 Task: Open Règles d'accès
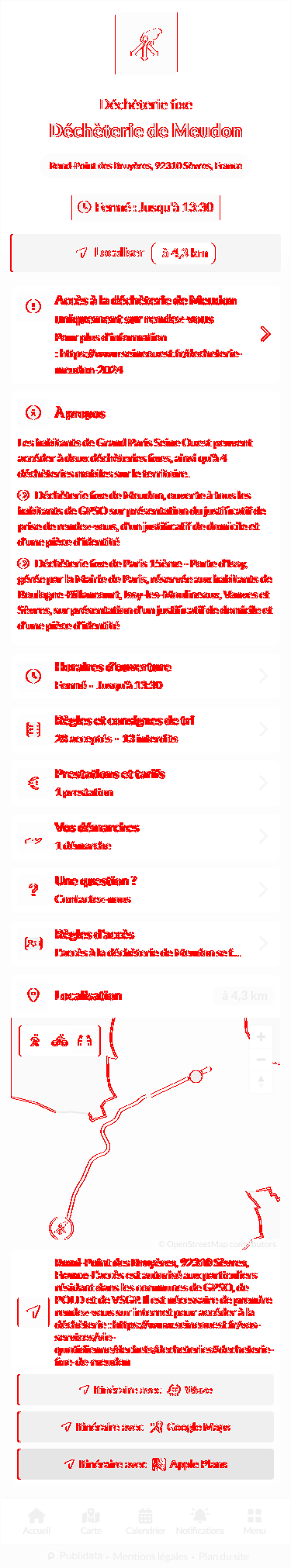tap(145, 943)
